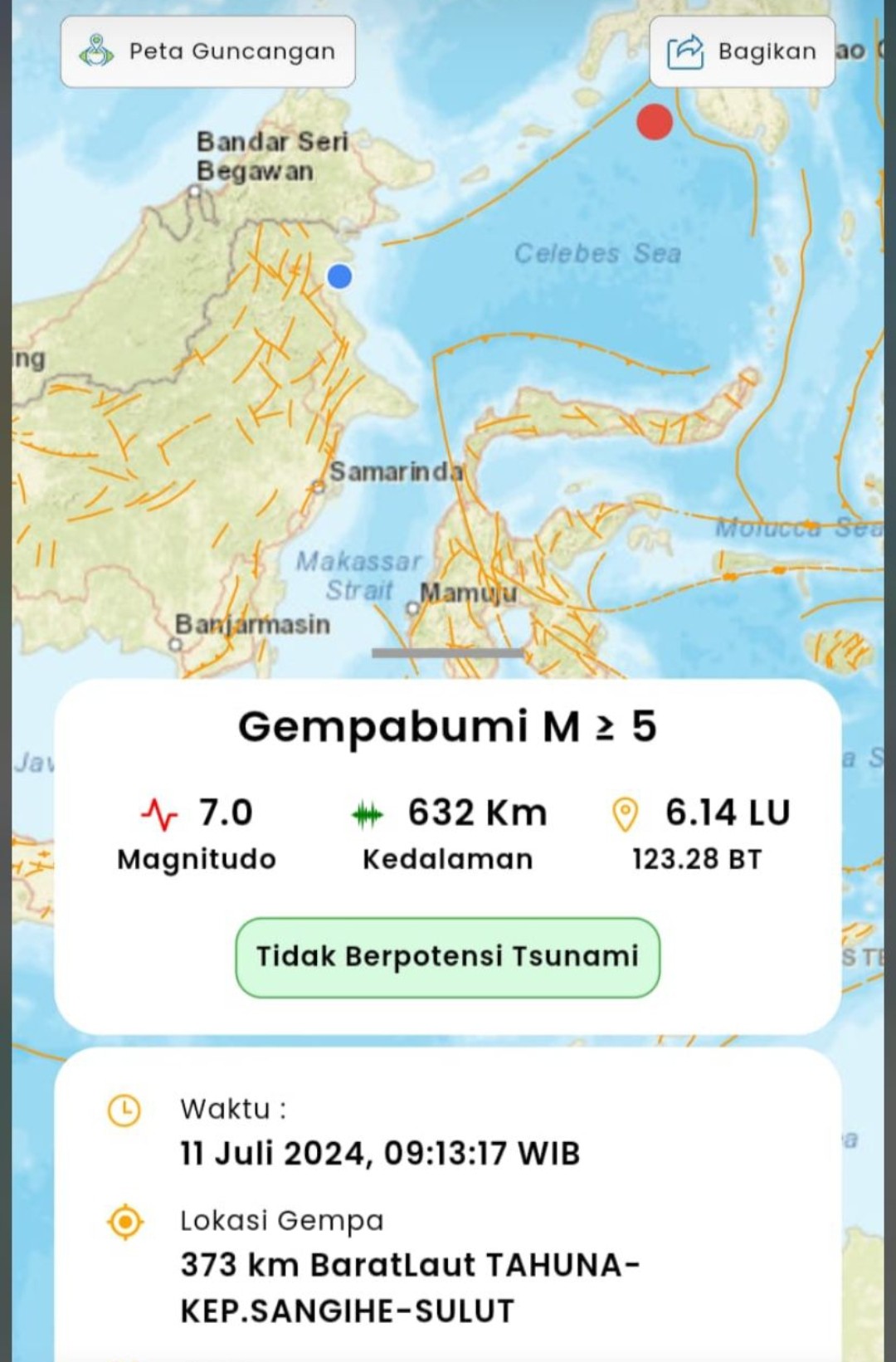This screenshot has height=1362, width=896.
Task: Tap the red epicenter marker on map
Action: tap(655, 122)
